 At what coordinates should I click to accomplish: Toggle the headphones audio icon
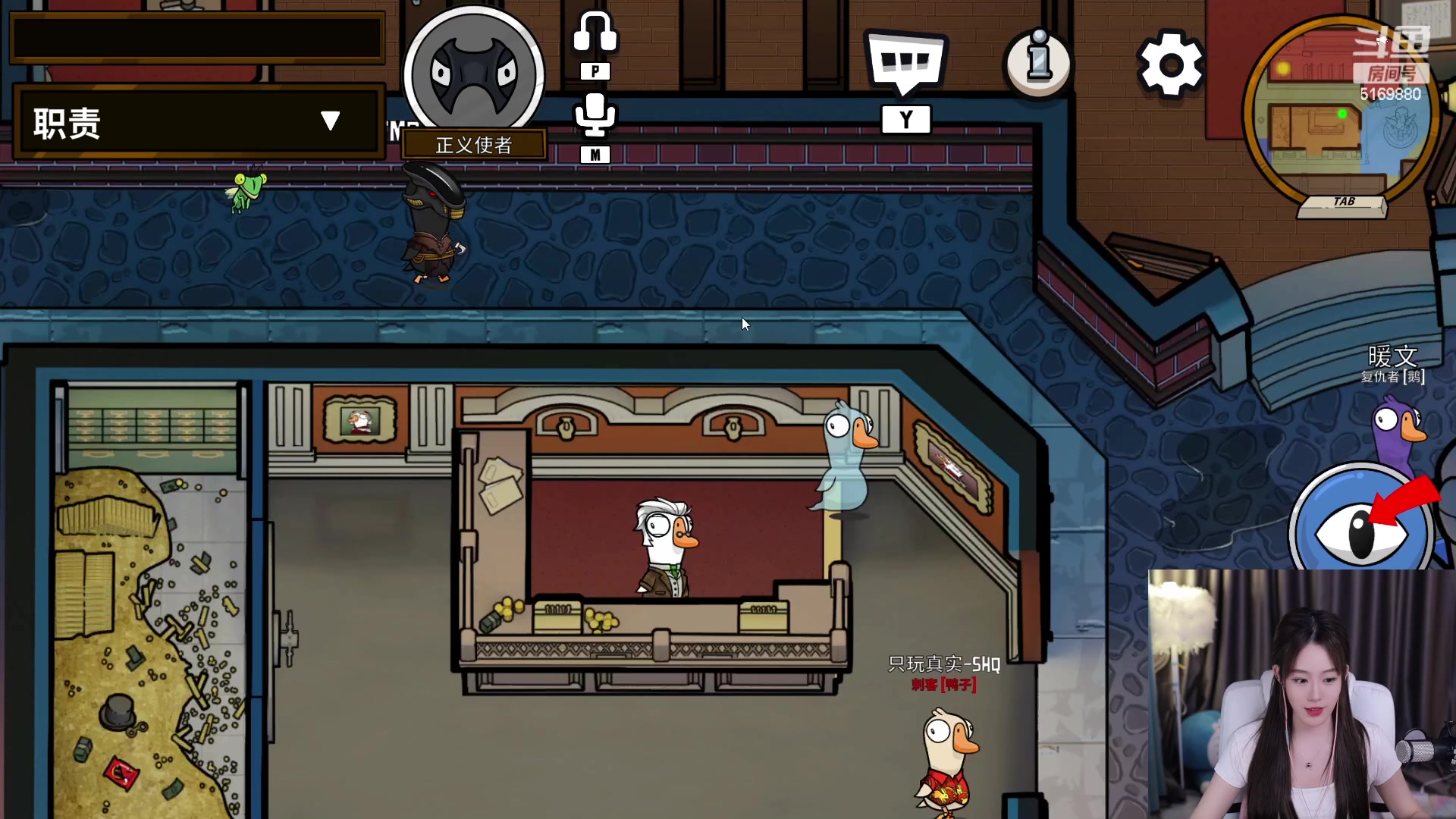pos(595,33)
